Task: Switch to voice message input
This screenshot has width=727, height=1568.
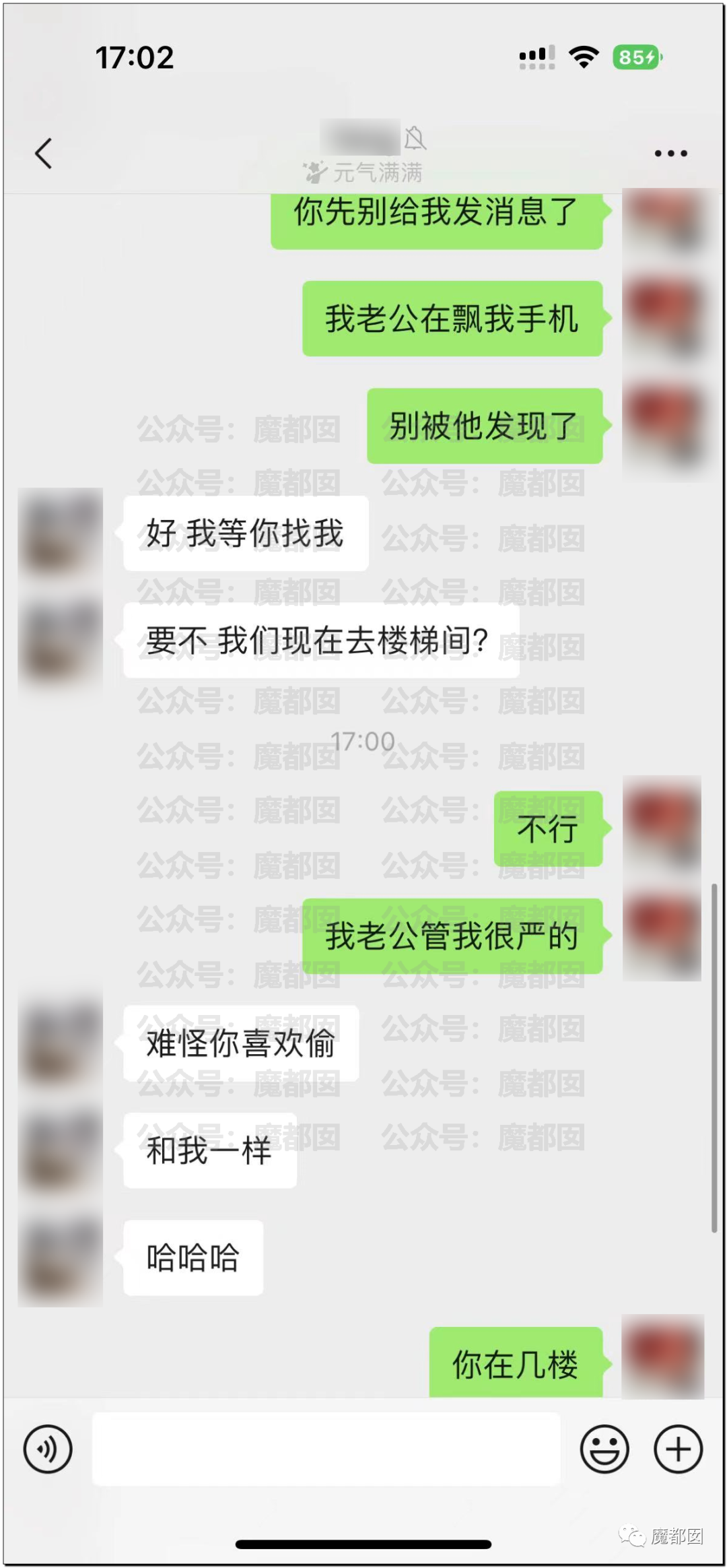Action: coord(47,1449)
